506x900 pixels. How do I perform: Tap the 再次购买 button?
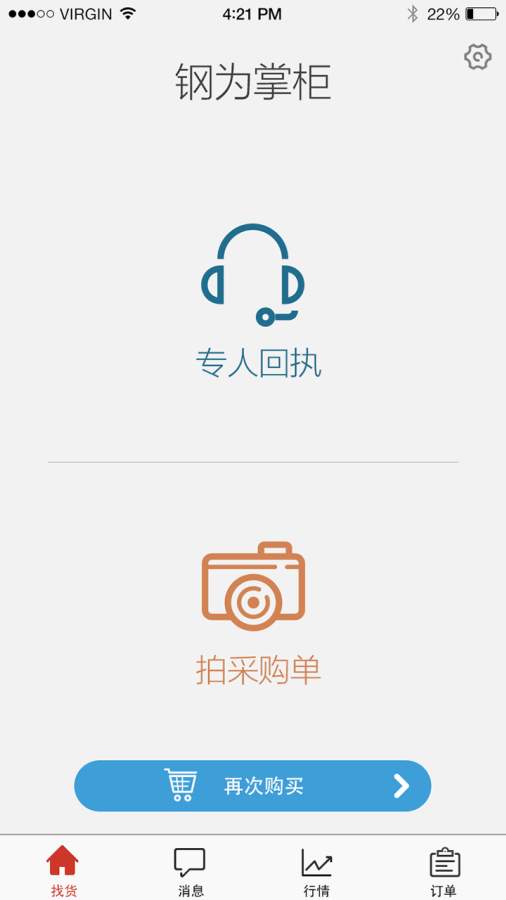(x=252, y=786)
